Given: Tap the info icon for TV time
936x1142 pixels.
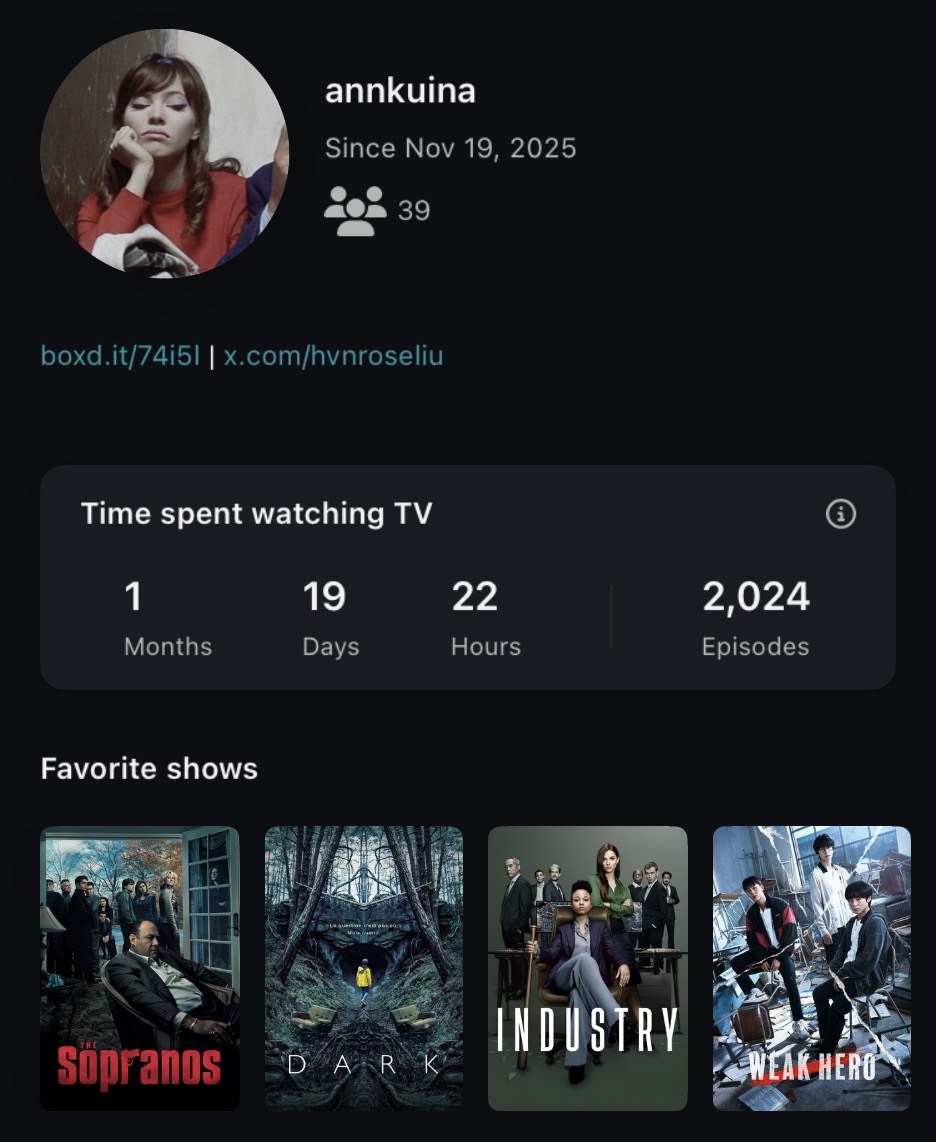Looking at the screenshot, I should (x=841, y=514).
